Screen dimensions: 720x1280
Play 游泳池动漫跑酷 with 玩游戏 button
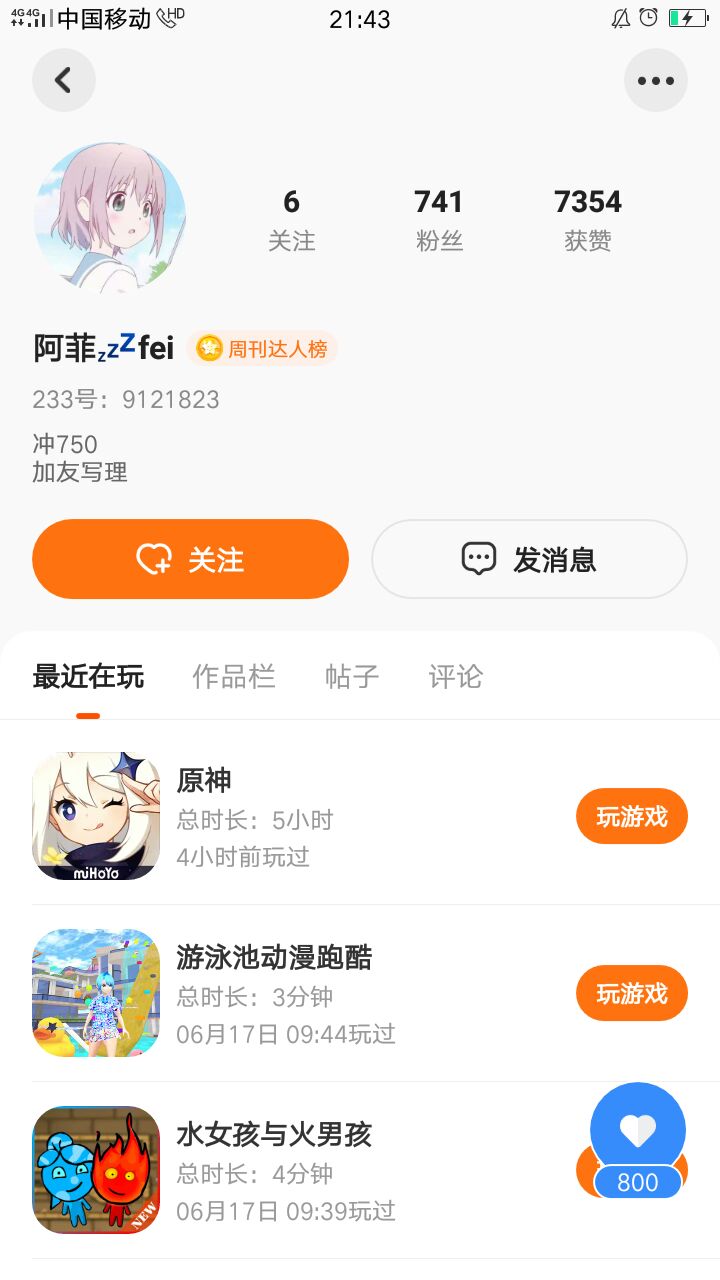point(631,994)
